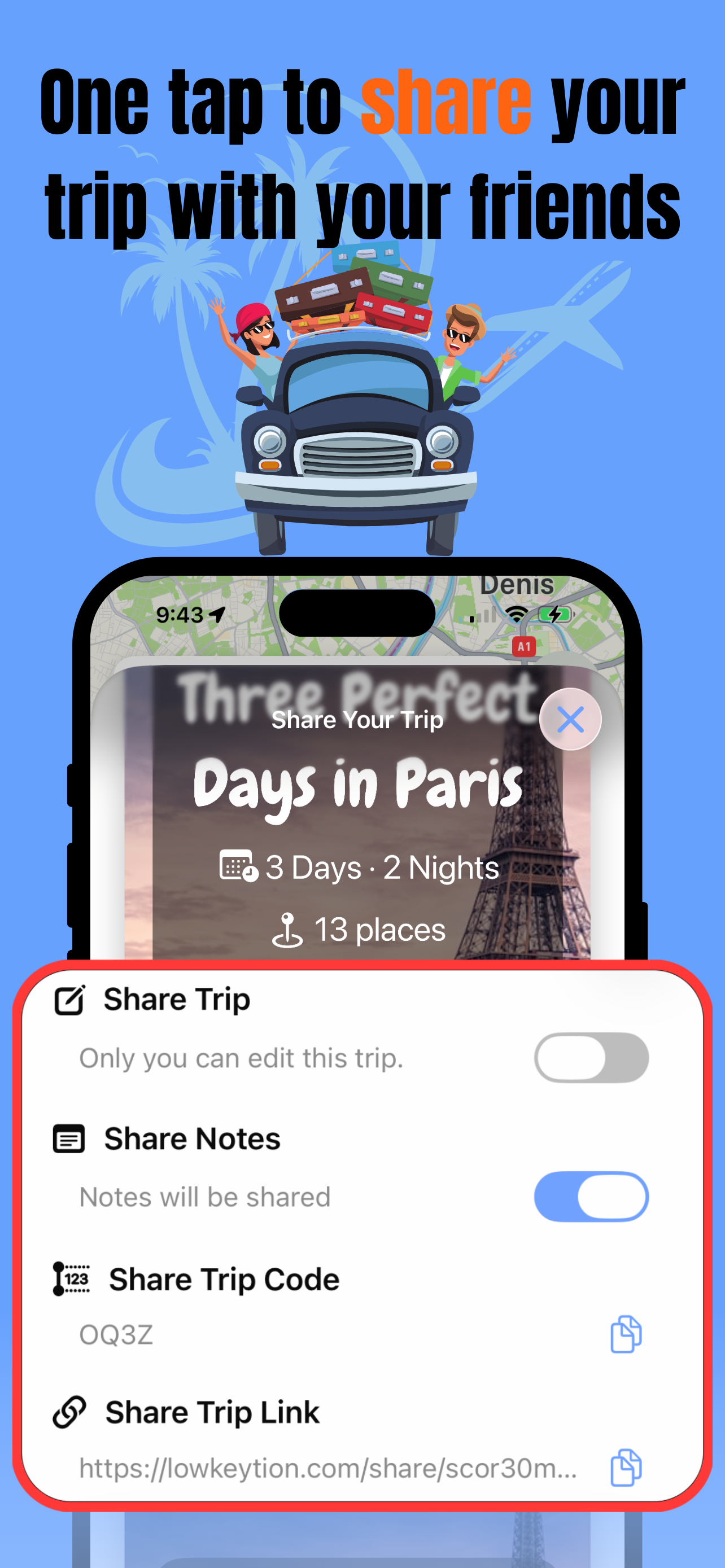Click the Wi-Fi icon in the status bar
Viewport: 725px width, 1568px height.
tap(517, 614)
